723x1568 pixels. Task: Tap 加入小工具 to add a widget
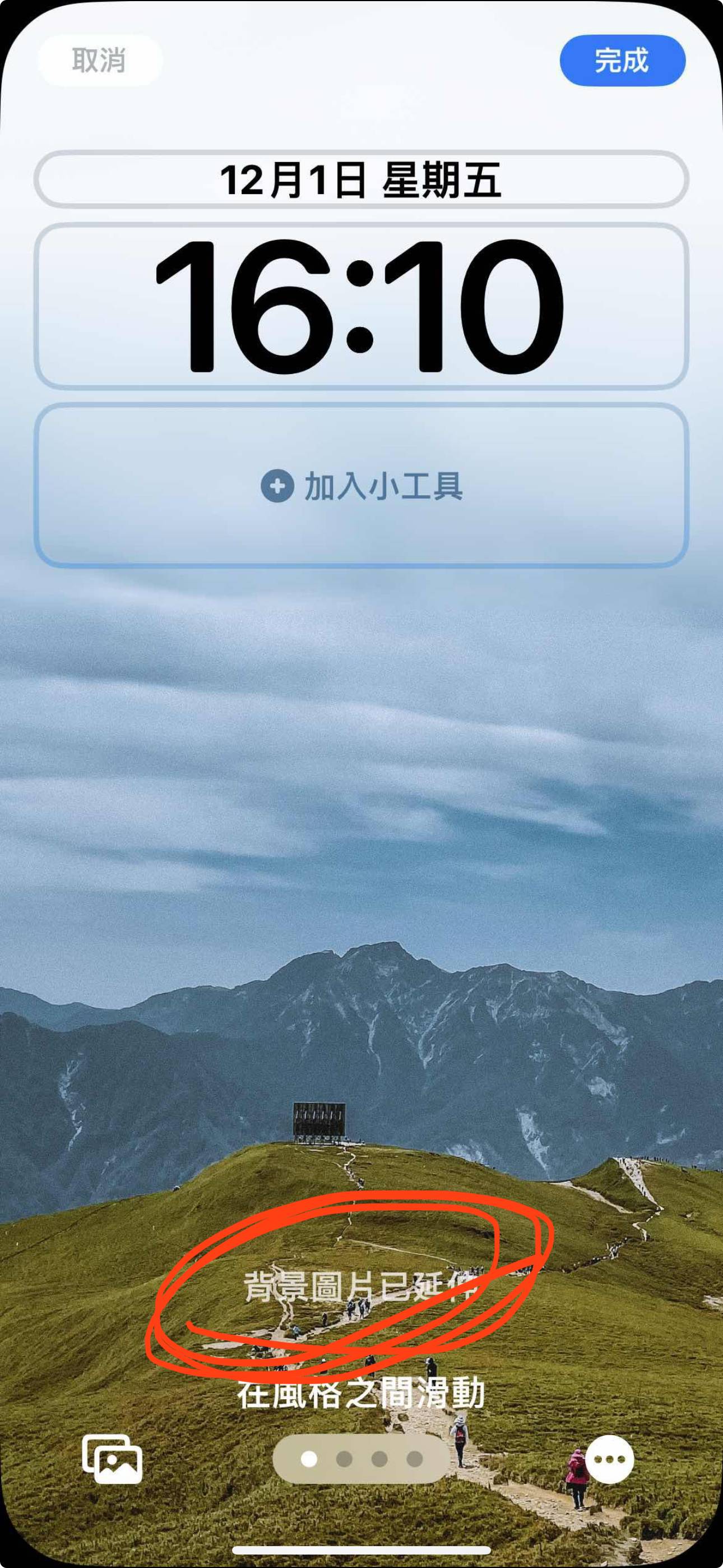coord(361,486)
